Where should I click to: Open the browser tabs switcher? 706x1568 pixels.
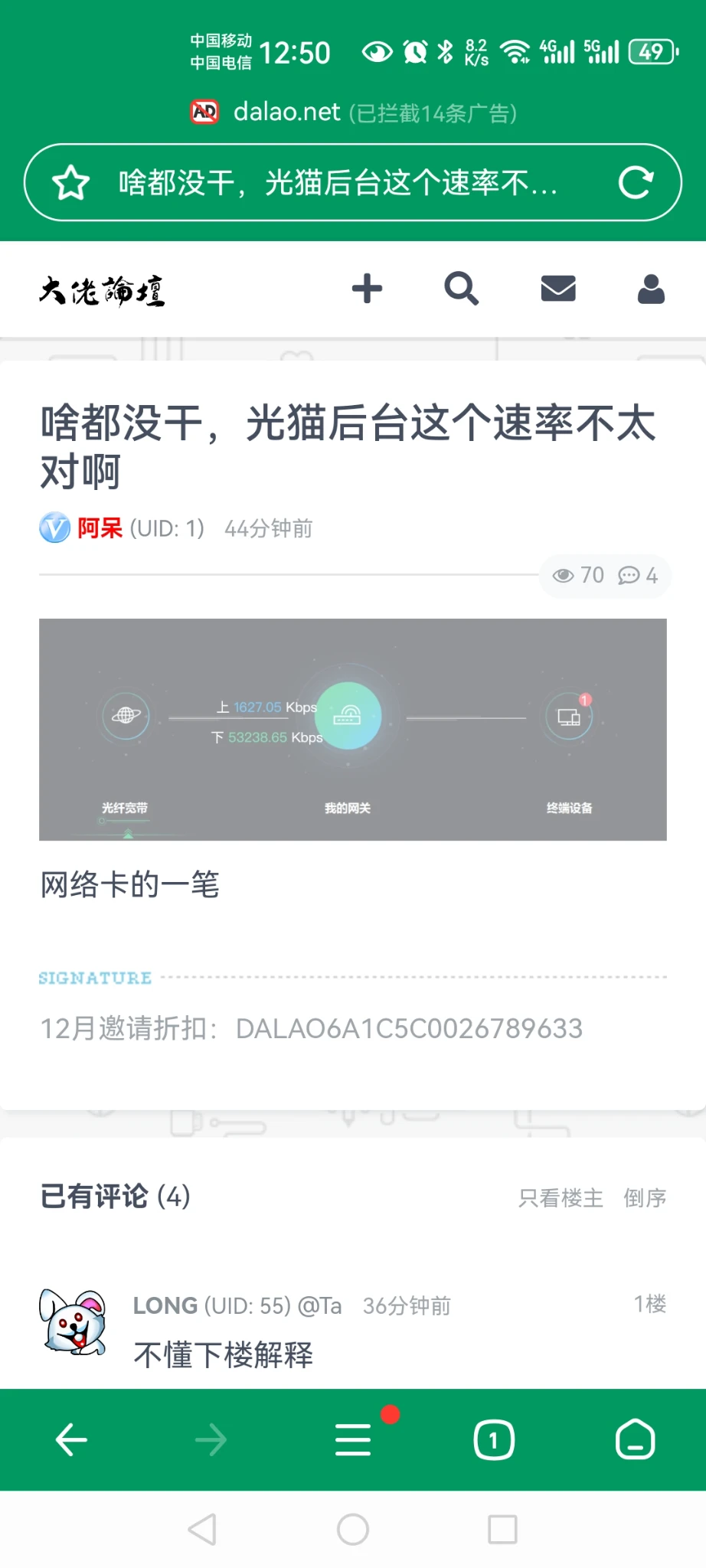(x=494, y=1440)
